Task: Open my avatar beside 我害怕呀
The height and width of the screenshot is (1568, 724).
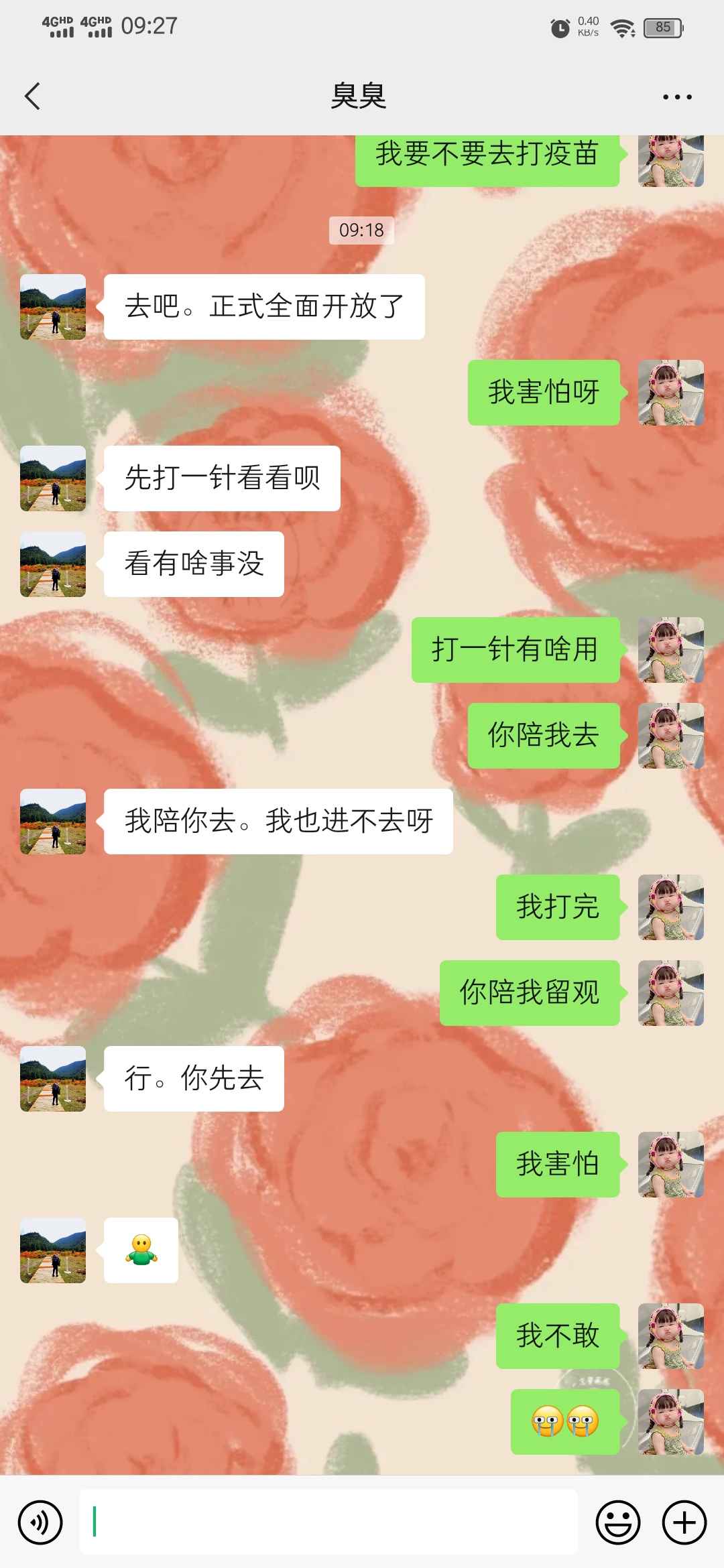Action: coord(670,393)
